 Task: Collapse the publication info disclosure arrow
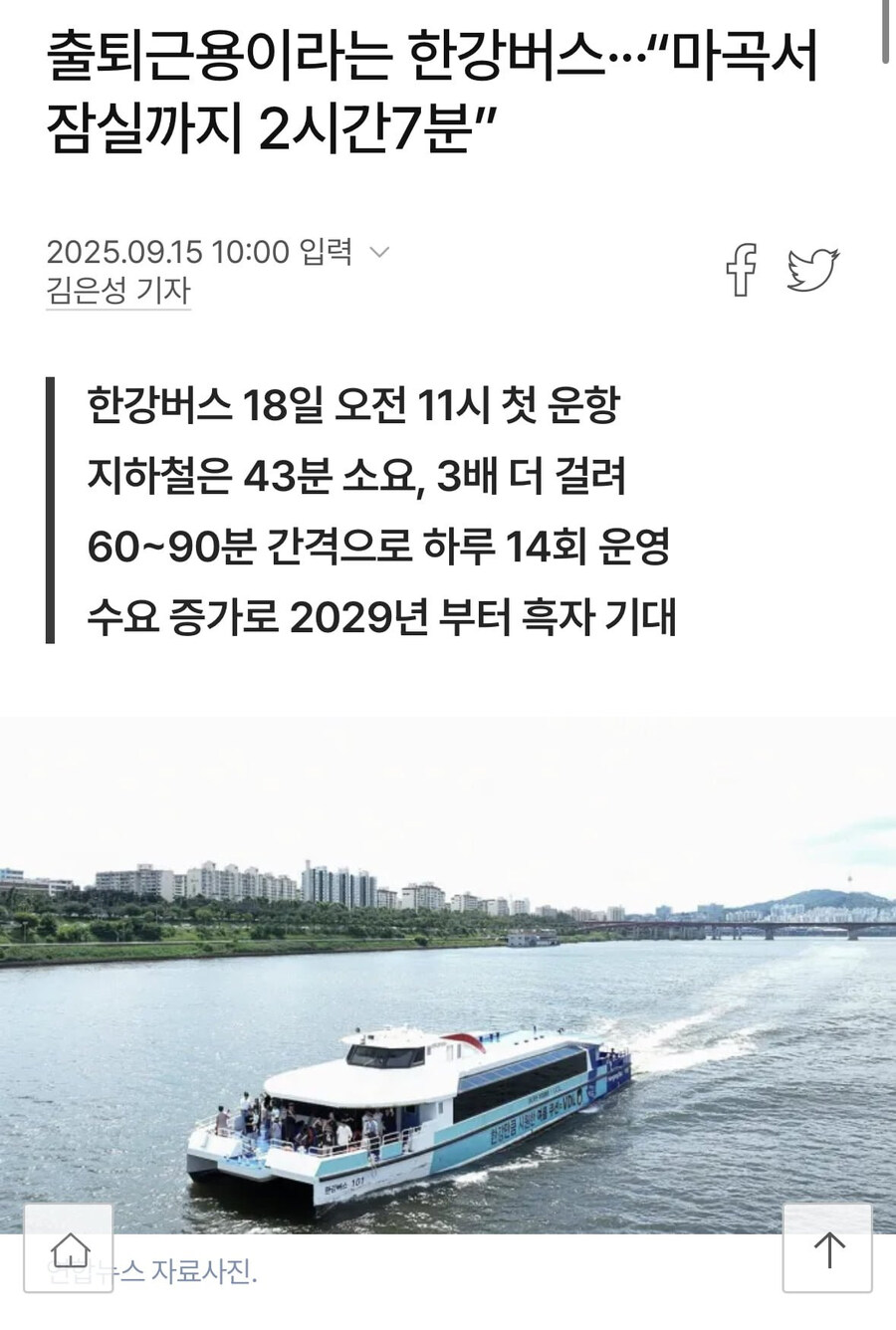pyautogui.click(x=378, y=255)
